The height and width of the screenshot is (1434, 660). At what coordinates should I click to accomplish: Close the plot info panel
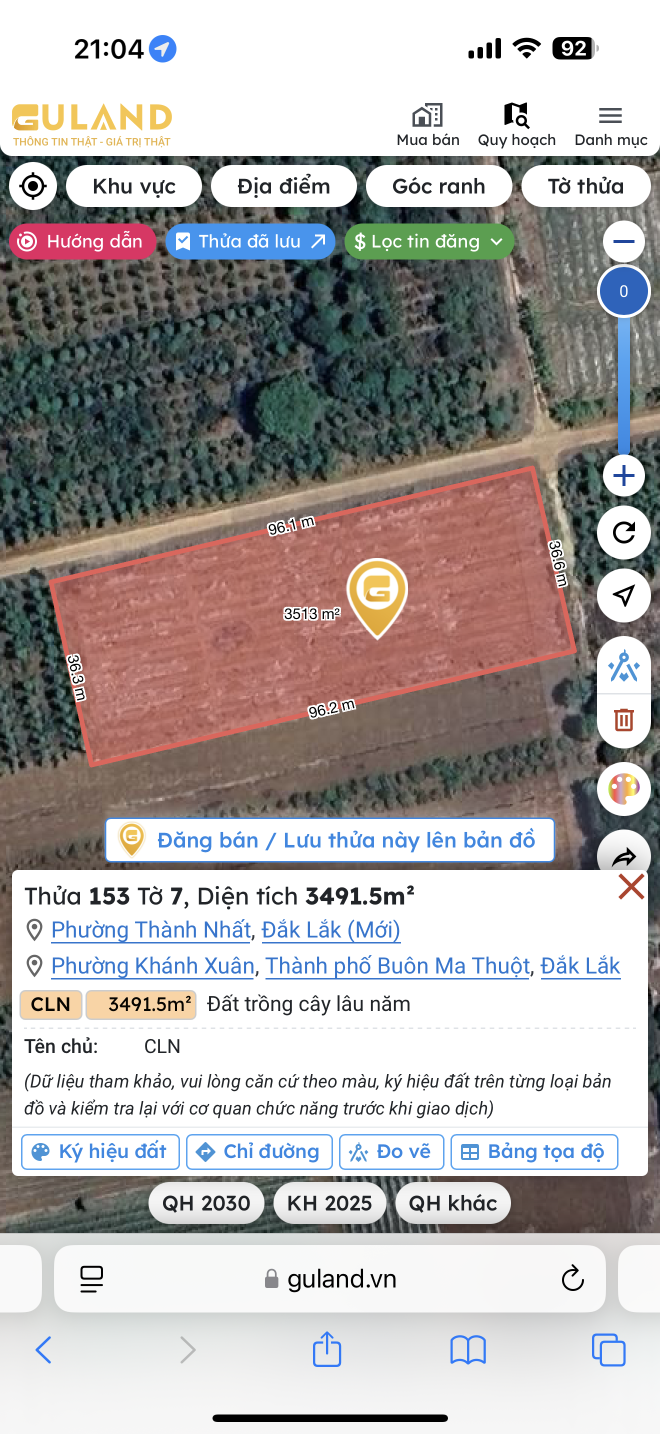pyautogui.click(x=631, y=886)
